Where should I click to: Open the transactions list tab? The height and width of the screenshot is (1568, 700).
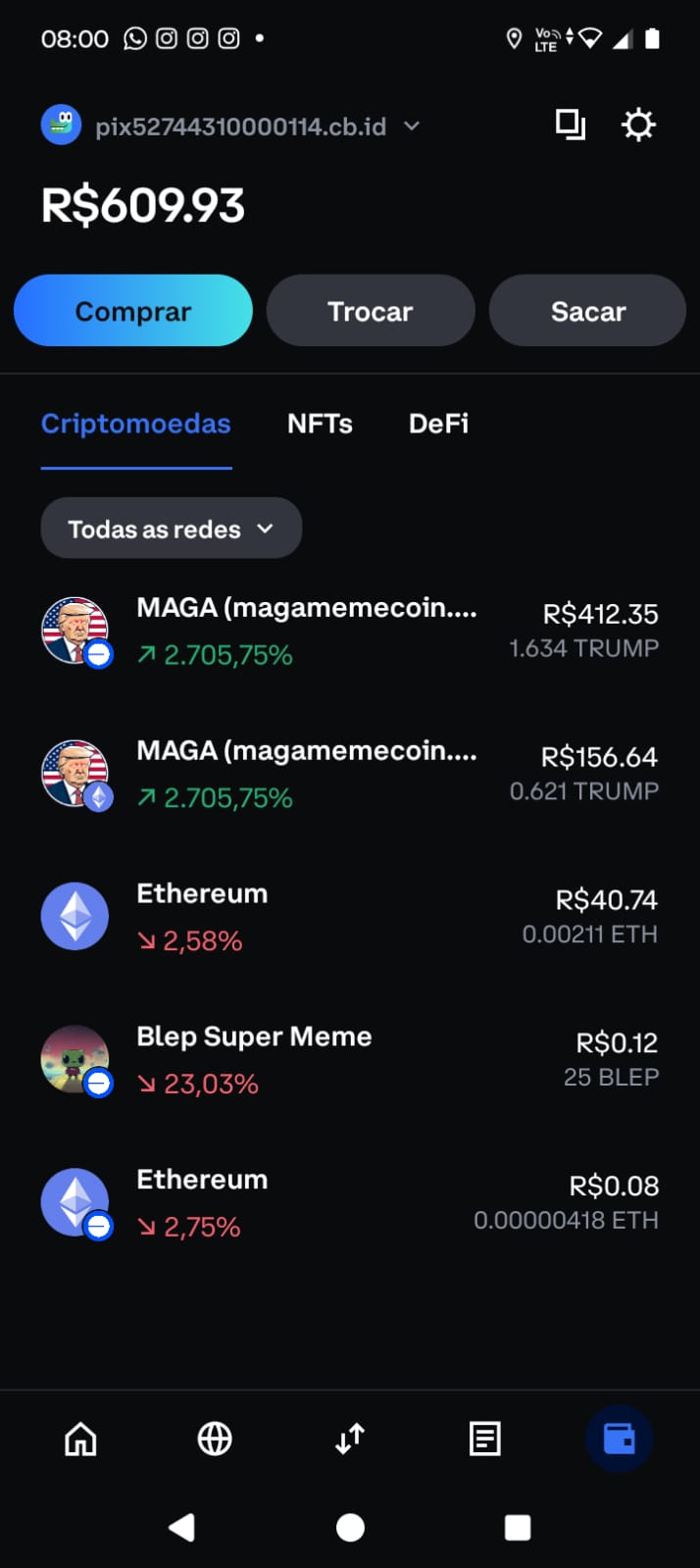(x=484, y=1439)
